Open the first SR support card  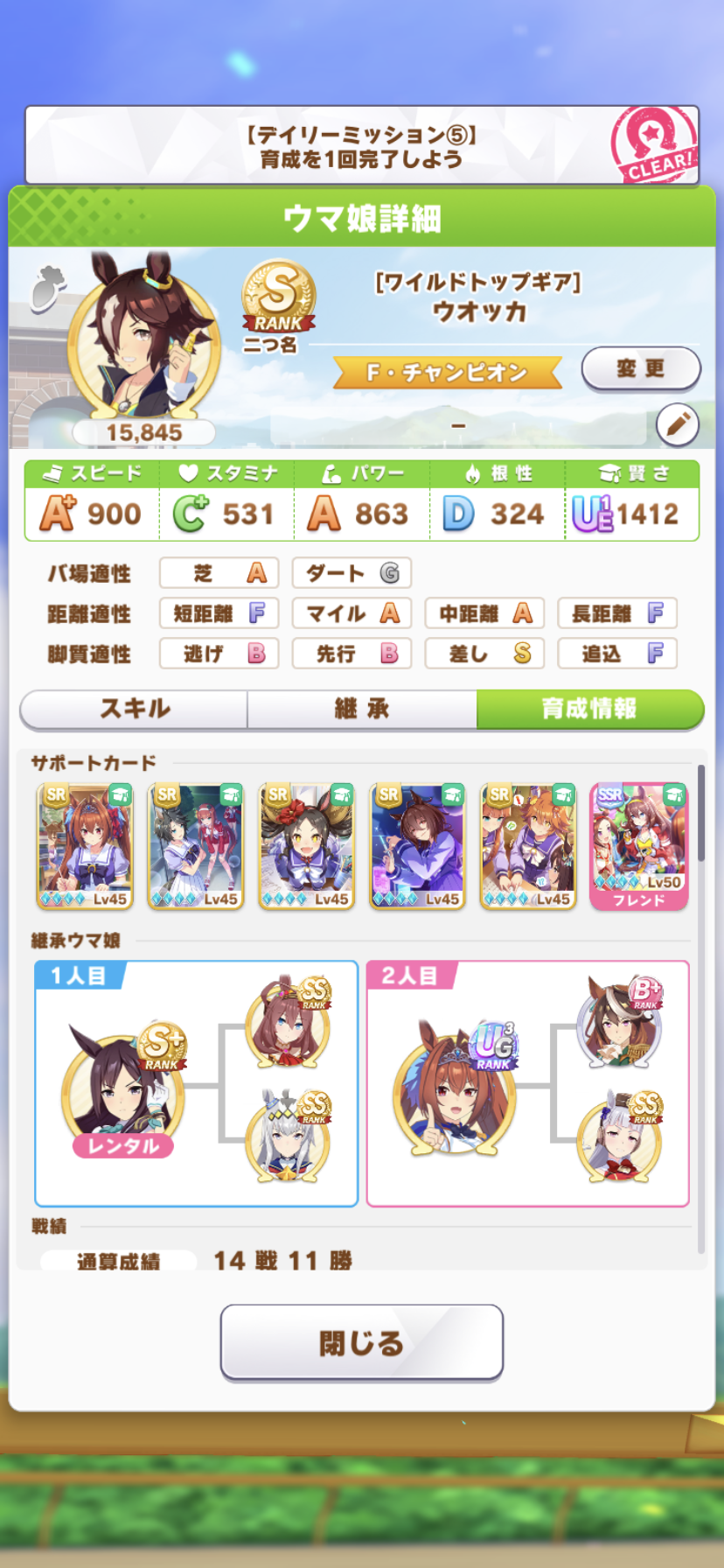point(85,846)
